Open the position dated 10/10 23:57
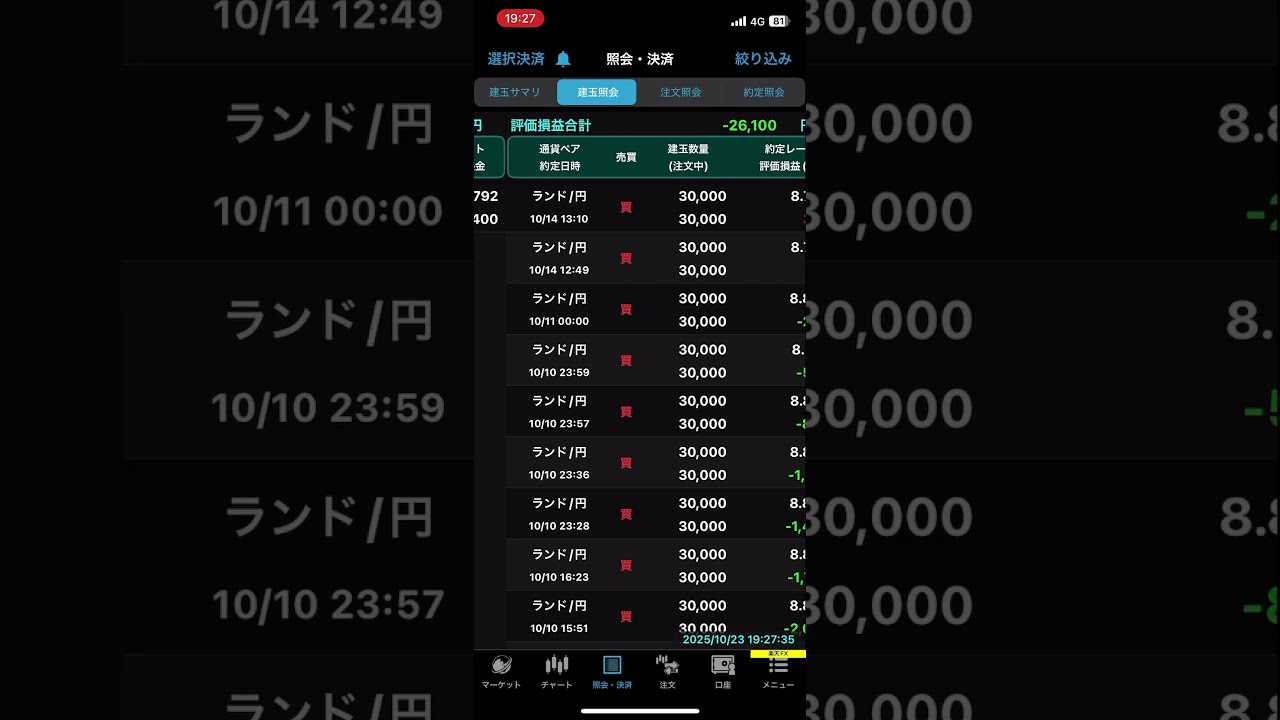This screenshot has height=720, width=1280. (640, 411)
